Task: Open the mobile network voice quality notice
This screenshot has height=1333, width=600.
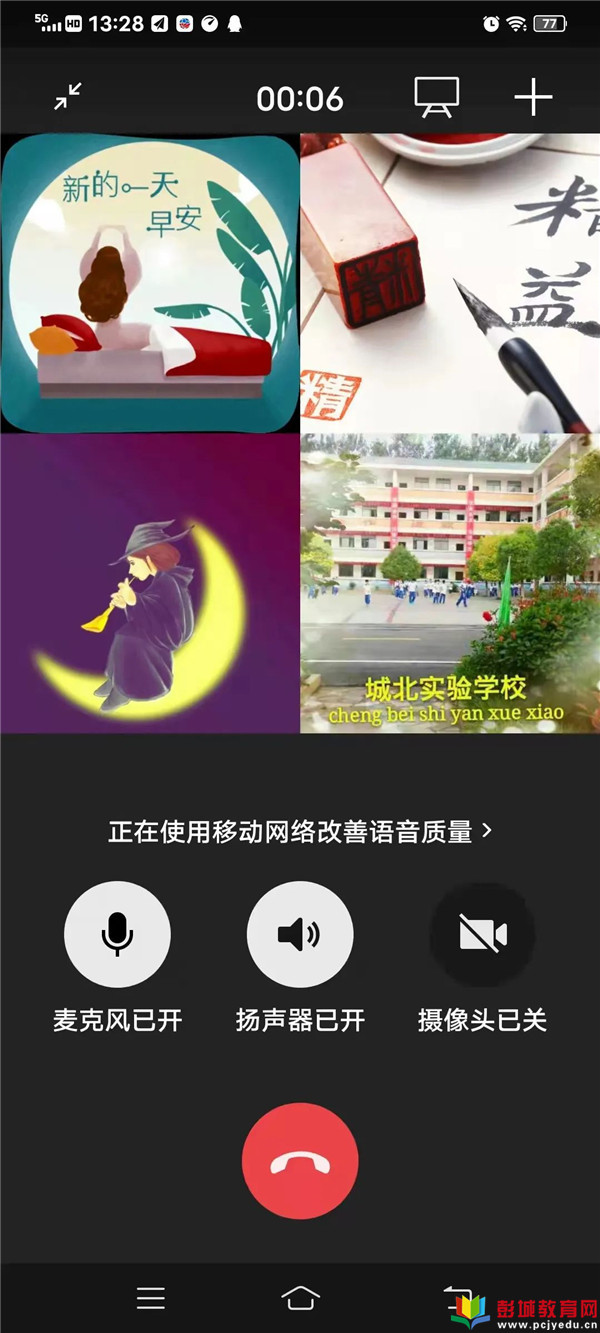Action: [300, 831]
